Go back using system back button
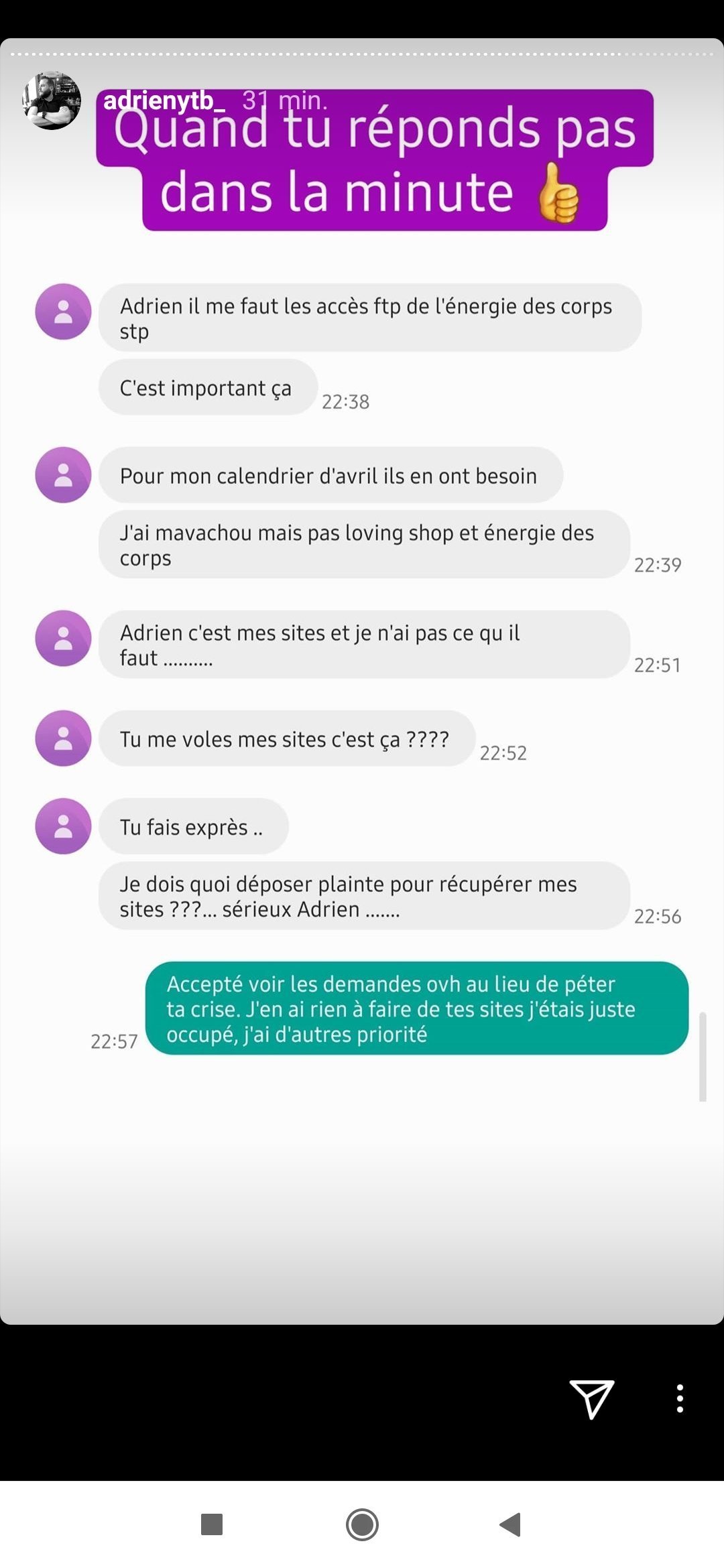The height and width of the screenshot is (1568, 724). pyautogui.click(x=511, y=1524)
